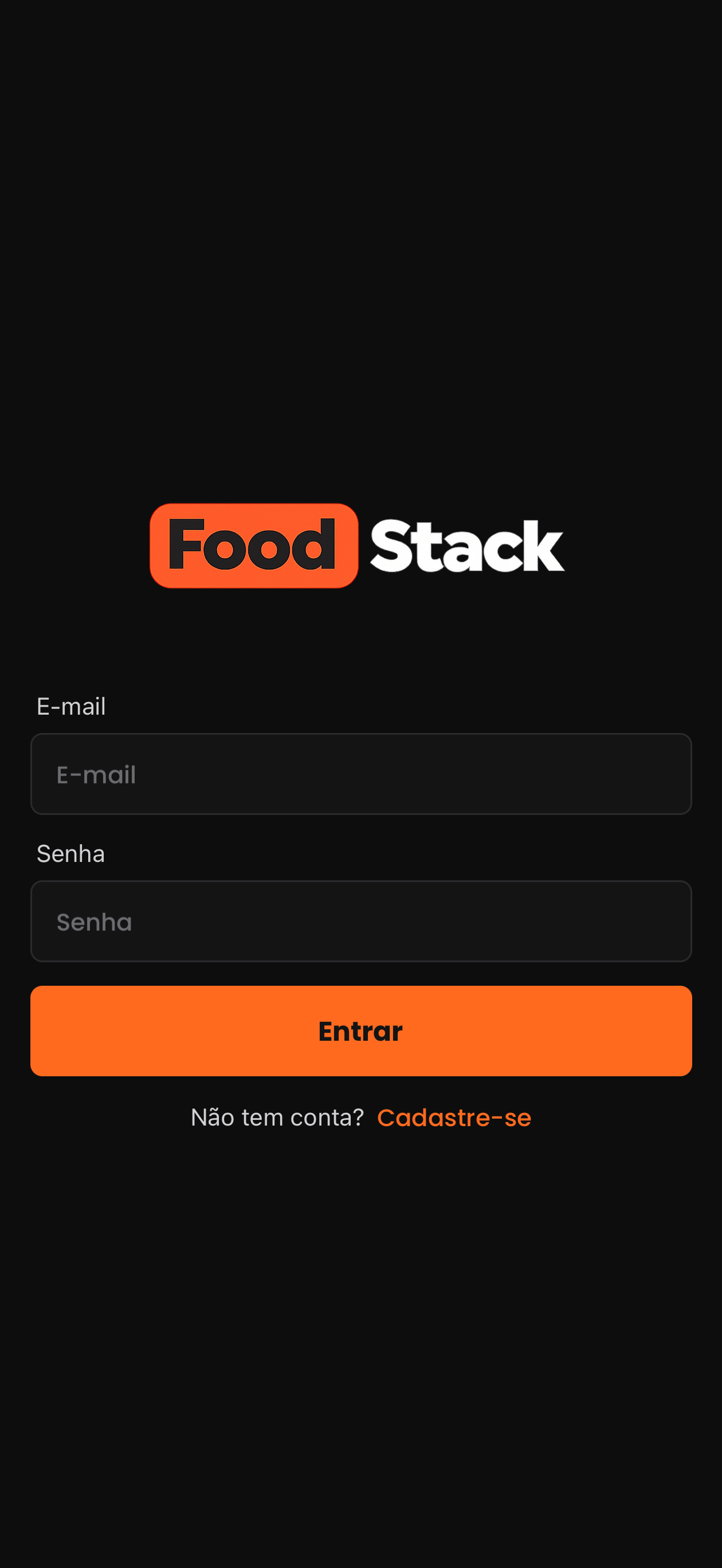Click the E-mail field label
Screen dimensions: 722x1568
click(71, 706)
